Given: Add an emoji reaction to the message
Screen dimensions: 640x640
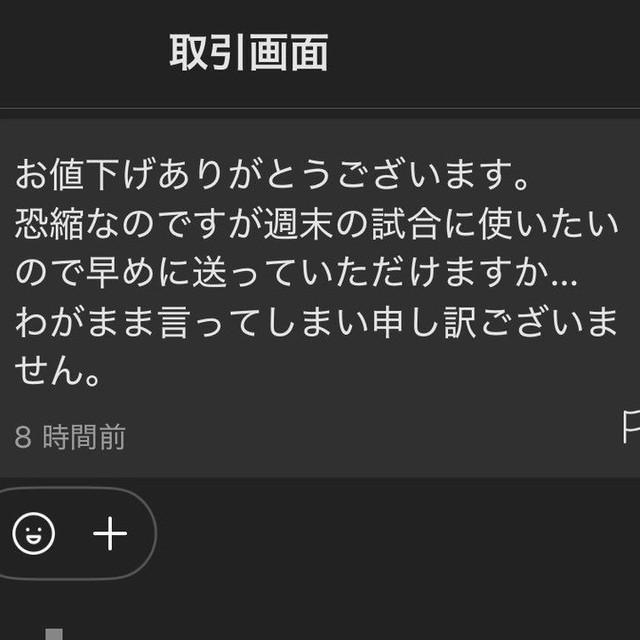Looking at the screenshot, I should [x=34, y=534].
